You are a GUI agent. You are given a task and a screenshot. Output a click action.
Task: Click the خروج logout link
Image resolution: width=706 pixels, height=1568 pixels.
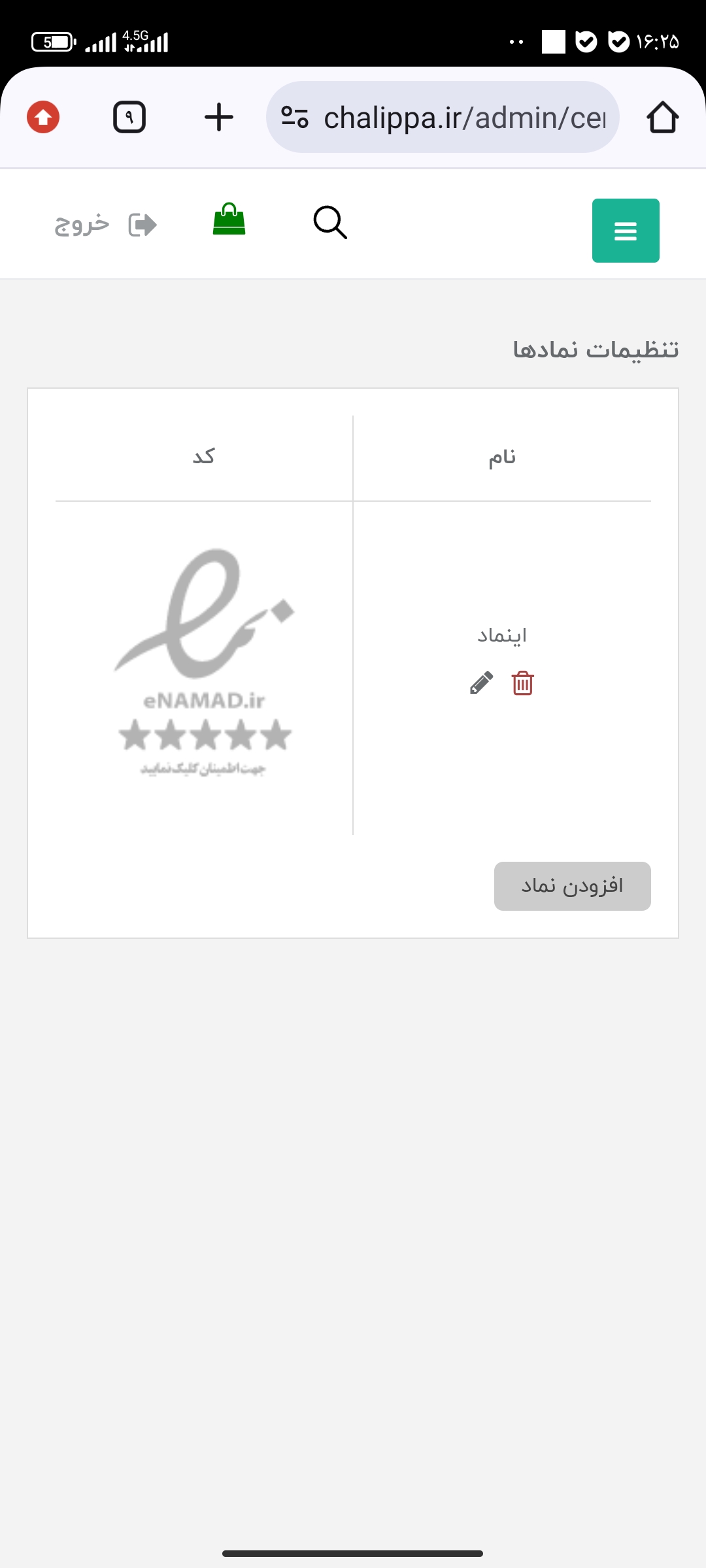click(x=81, y=223)
